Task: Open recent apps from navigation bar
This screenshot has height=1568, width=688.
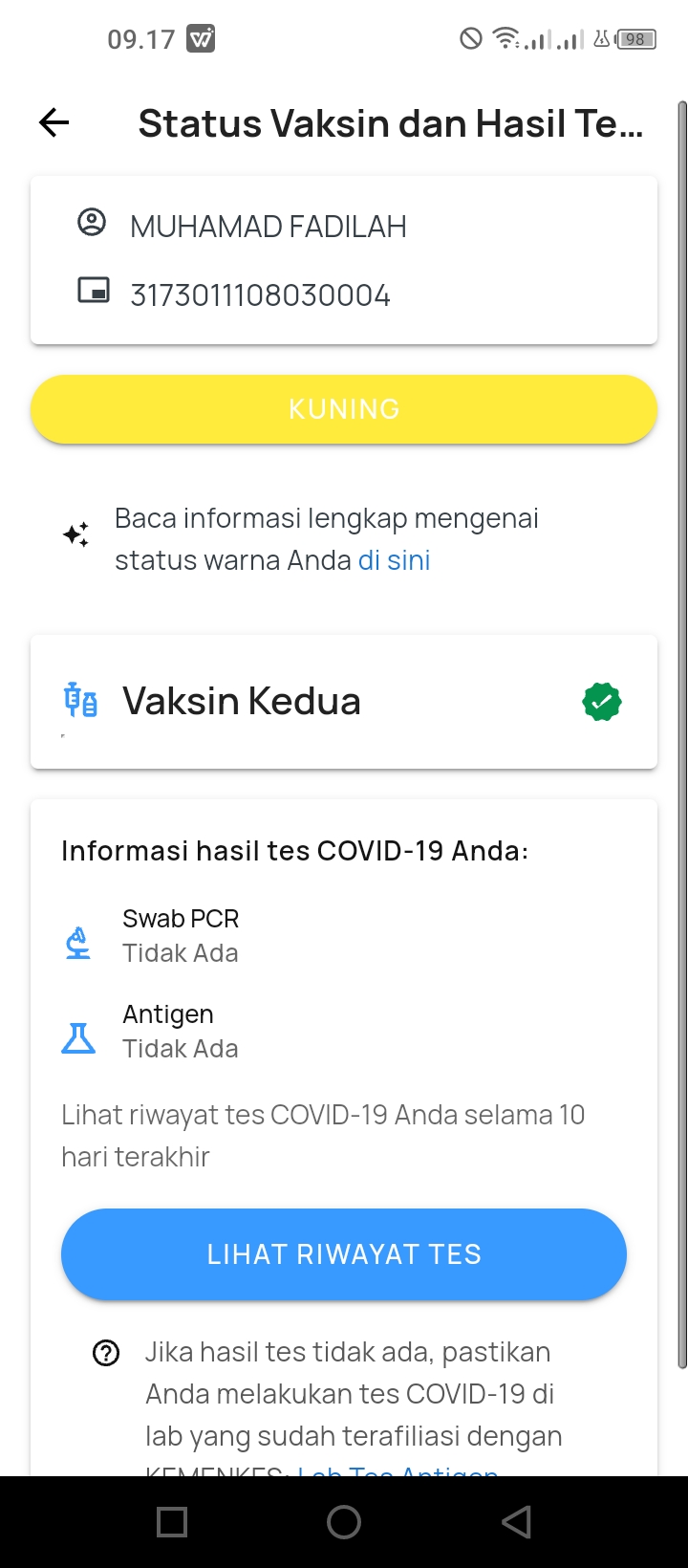Action: 172,1522
